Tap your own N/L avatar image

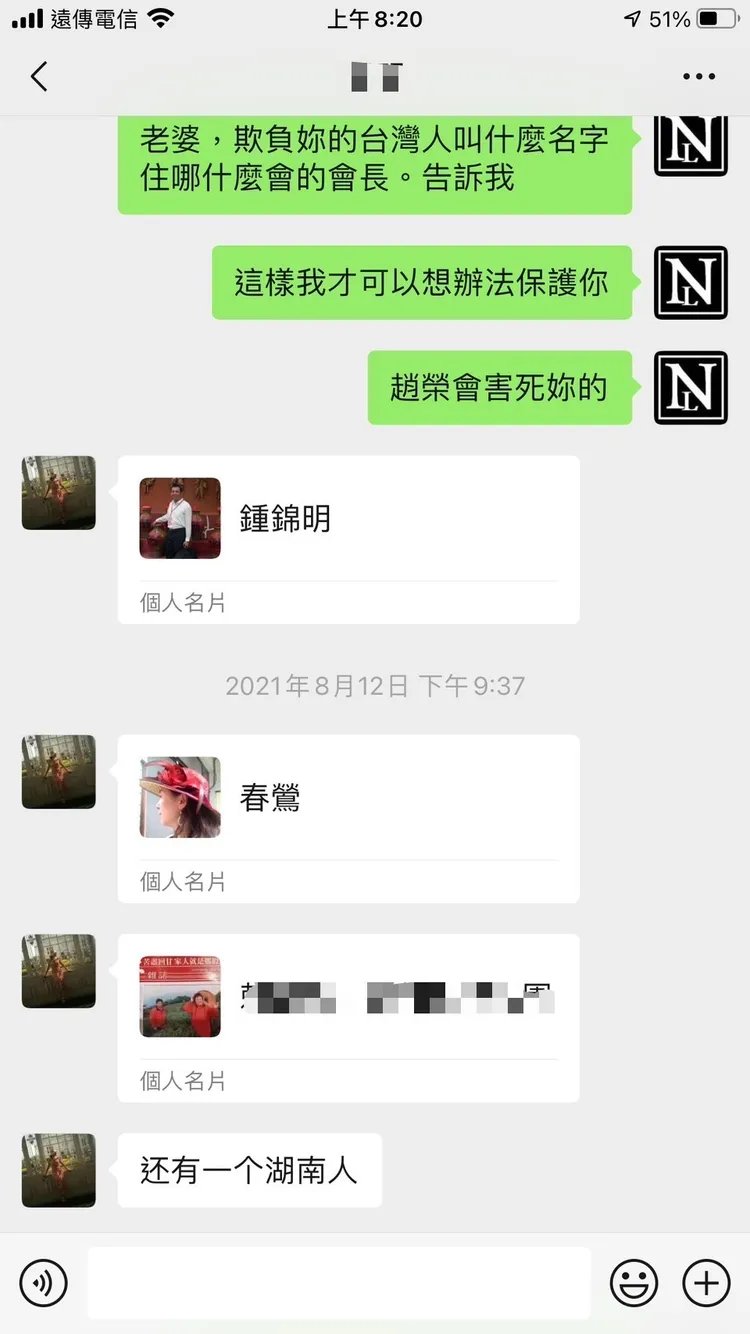690,388
